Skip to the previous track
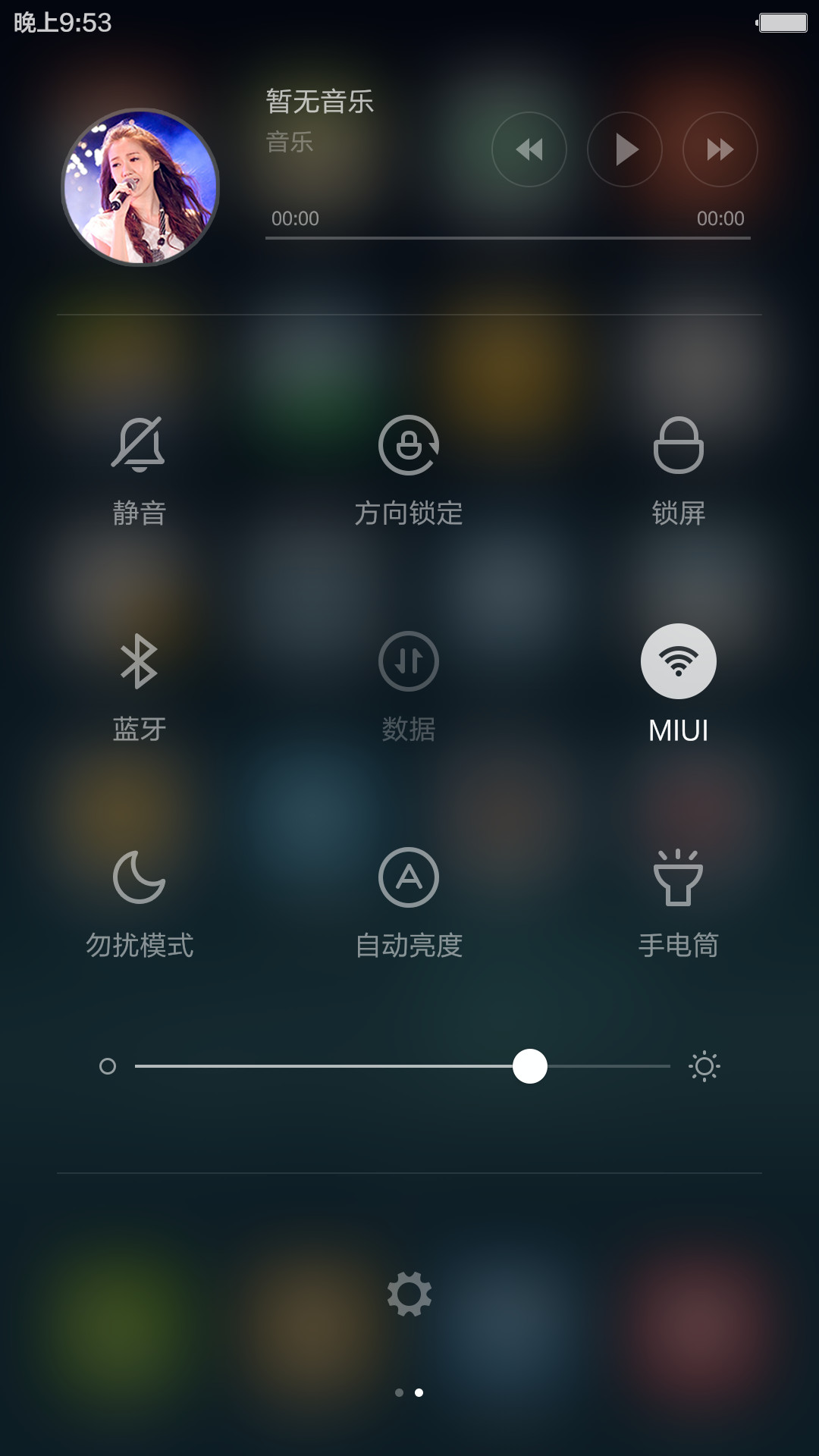The height and width of the screenshot is (1456, 819). pos(529,149)
